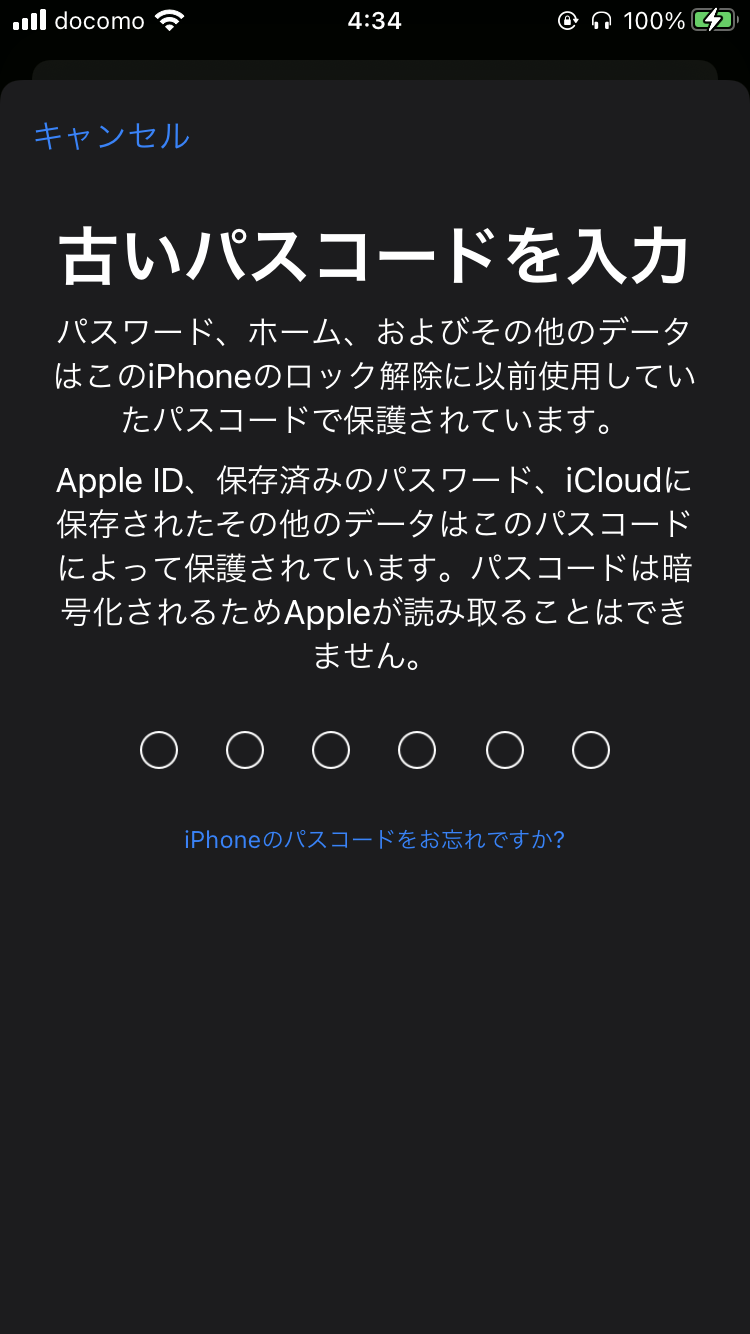Viewport: 750px width, 1334px height.
Task: Tap キャンセル to dismiss passcode entry
Action: pos(111,135)
